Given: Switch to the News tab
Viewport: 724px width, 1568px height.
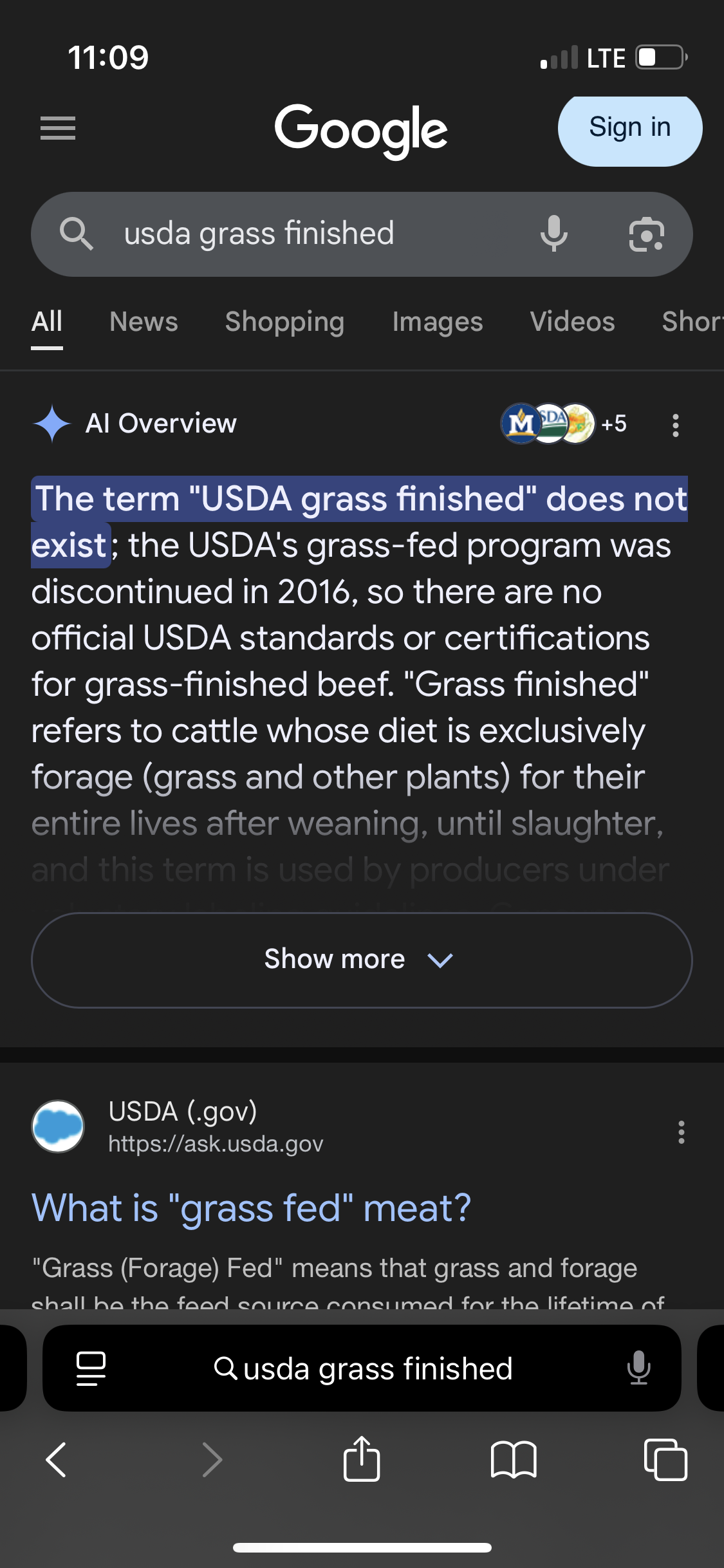Looking at the screenshot, I should 144,322.
